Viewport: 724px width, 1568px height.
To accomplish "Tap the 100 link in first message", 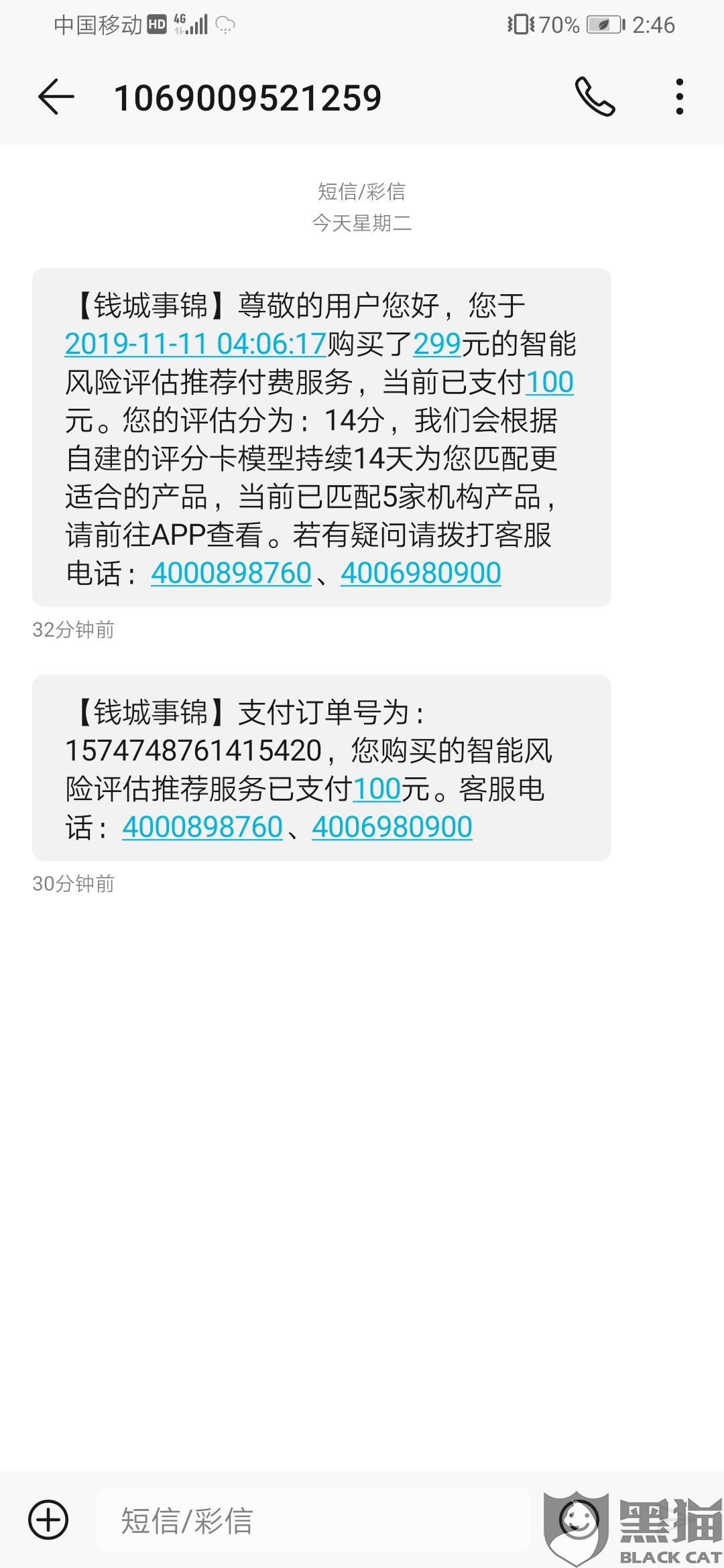I will pyautogui.click(x=550, y=383).
